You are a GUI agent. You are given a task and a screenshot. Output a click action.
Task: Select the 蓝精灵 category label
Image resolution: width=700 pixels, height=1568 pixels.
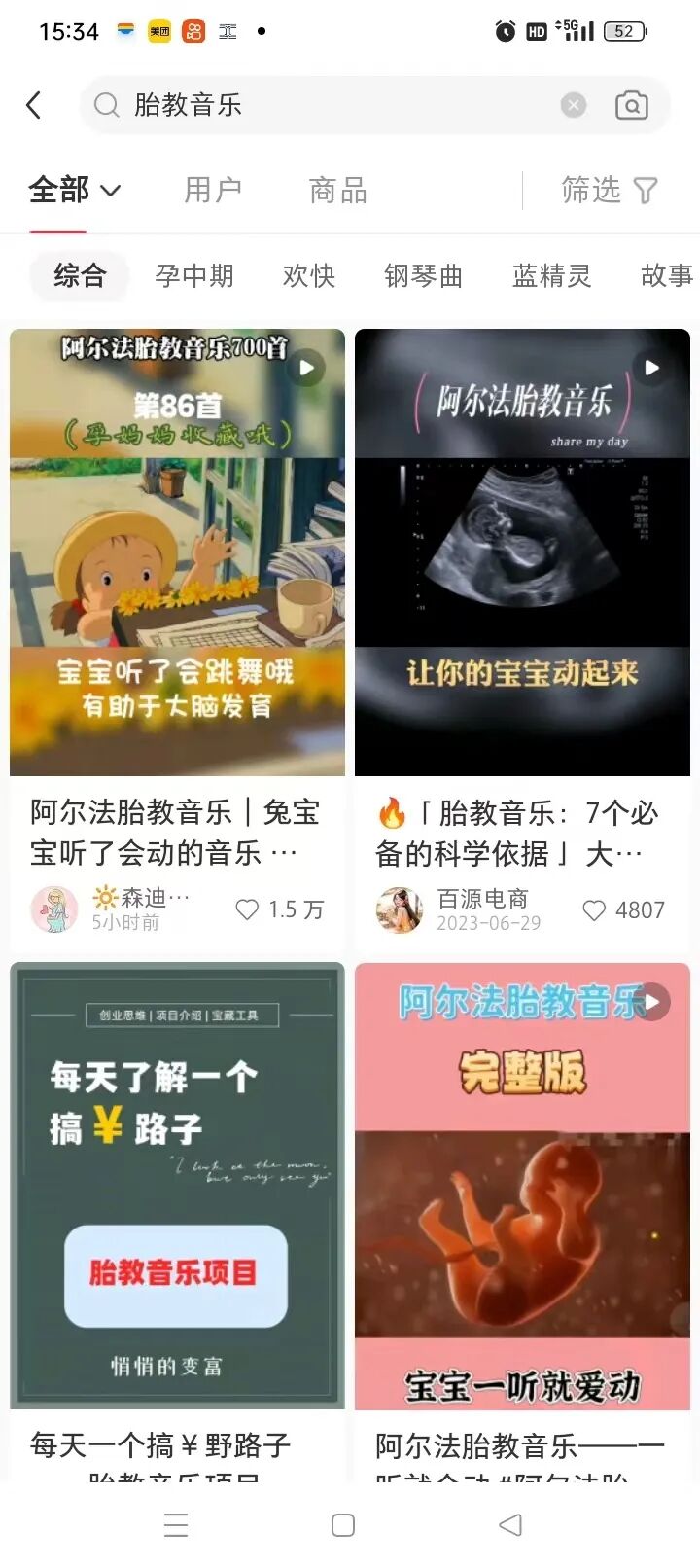[x=551, y=276]
